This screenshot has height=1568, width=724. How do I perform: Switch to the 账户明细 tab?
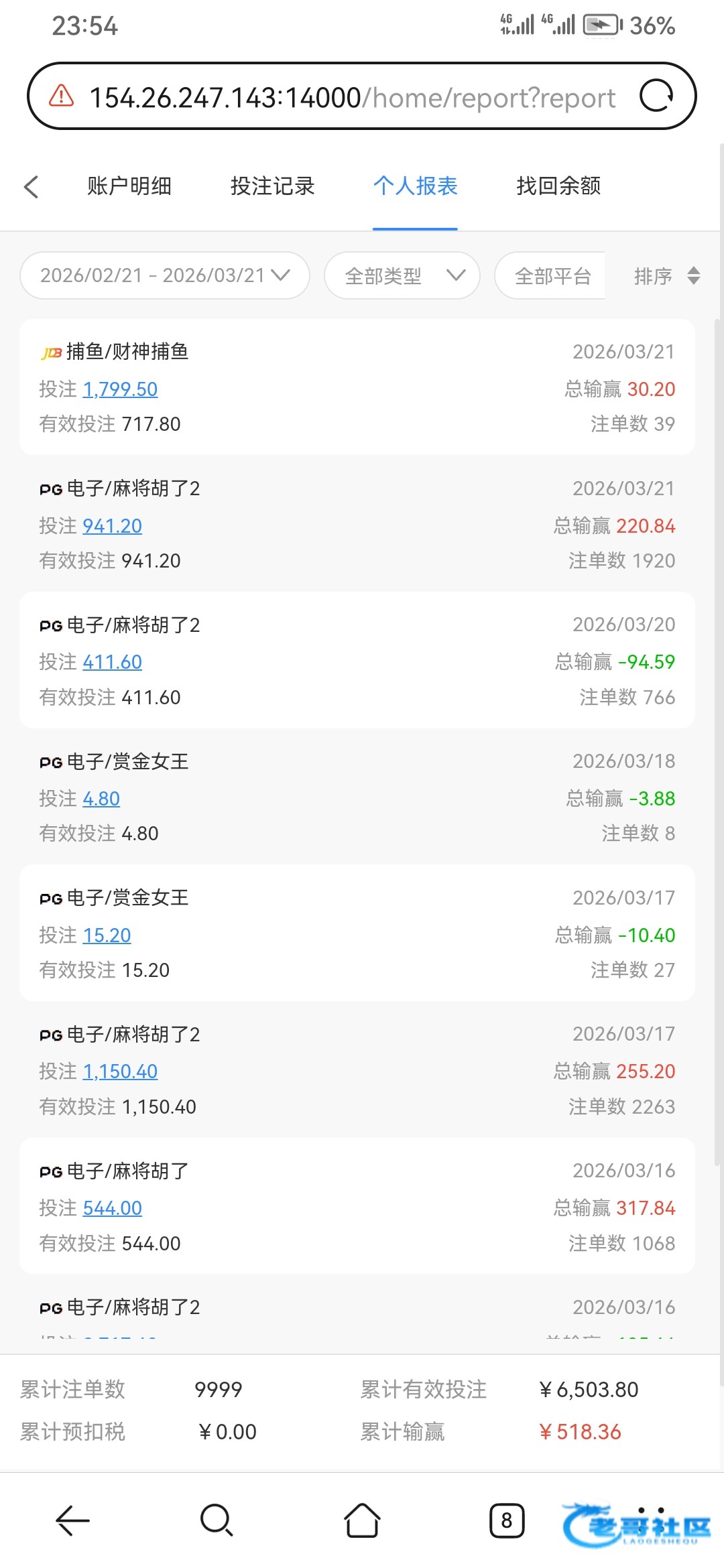[129, 186]
